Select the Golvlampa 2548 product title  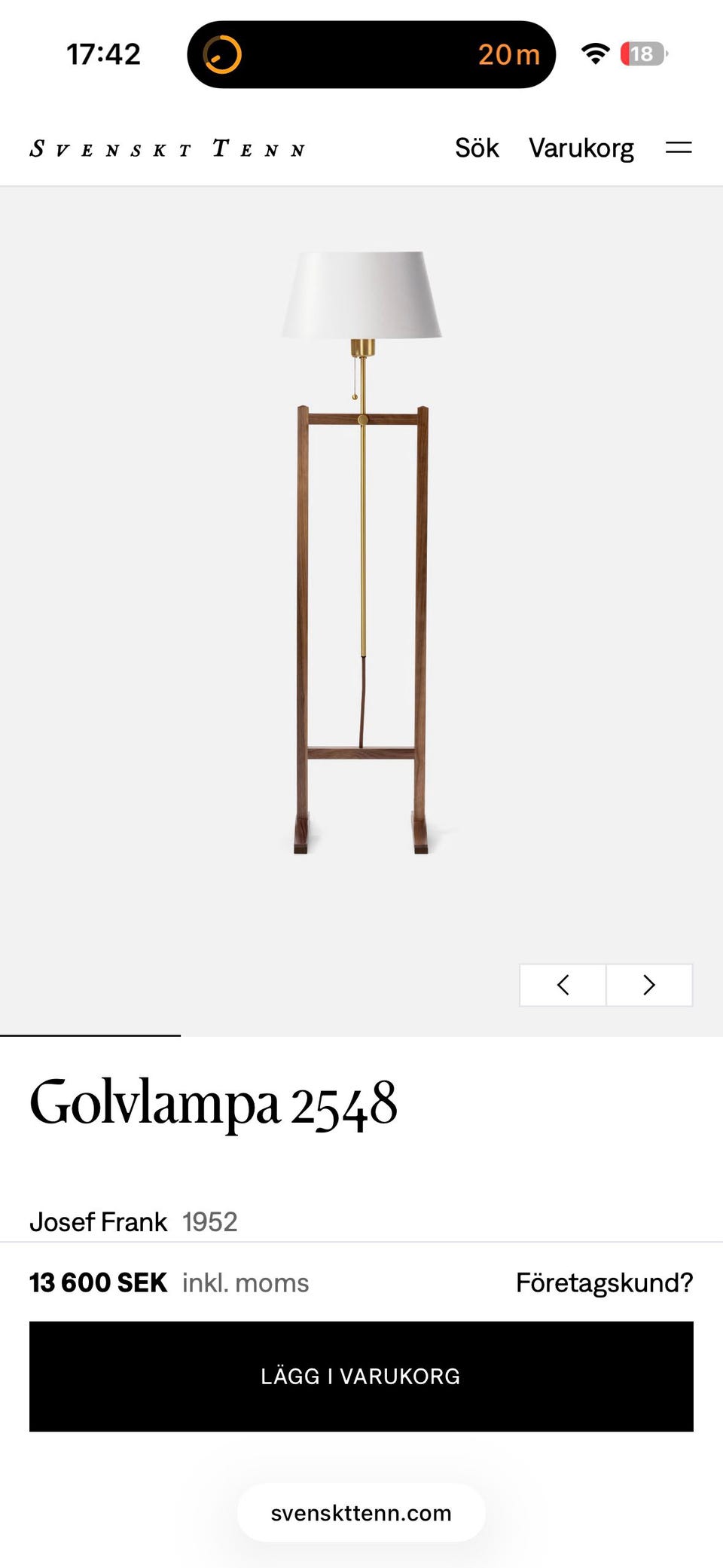tap(213, 1104)
